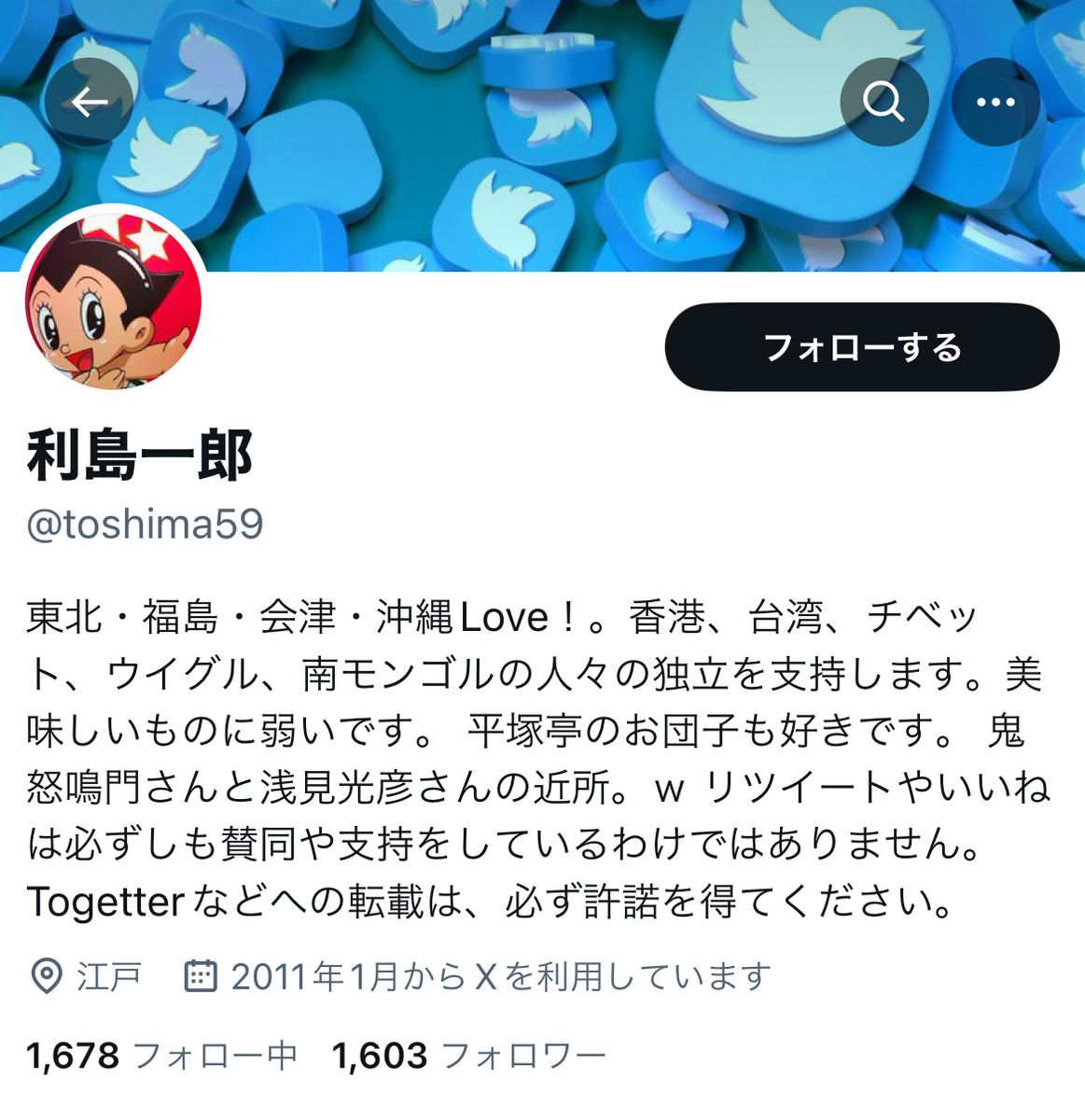1085x1120 pixels.
Task: Open the 1,678 フォロー中 following list
Action: coord(161,1057)
